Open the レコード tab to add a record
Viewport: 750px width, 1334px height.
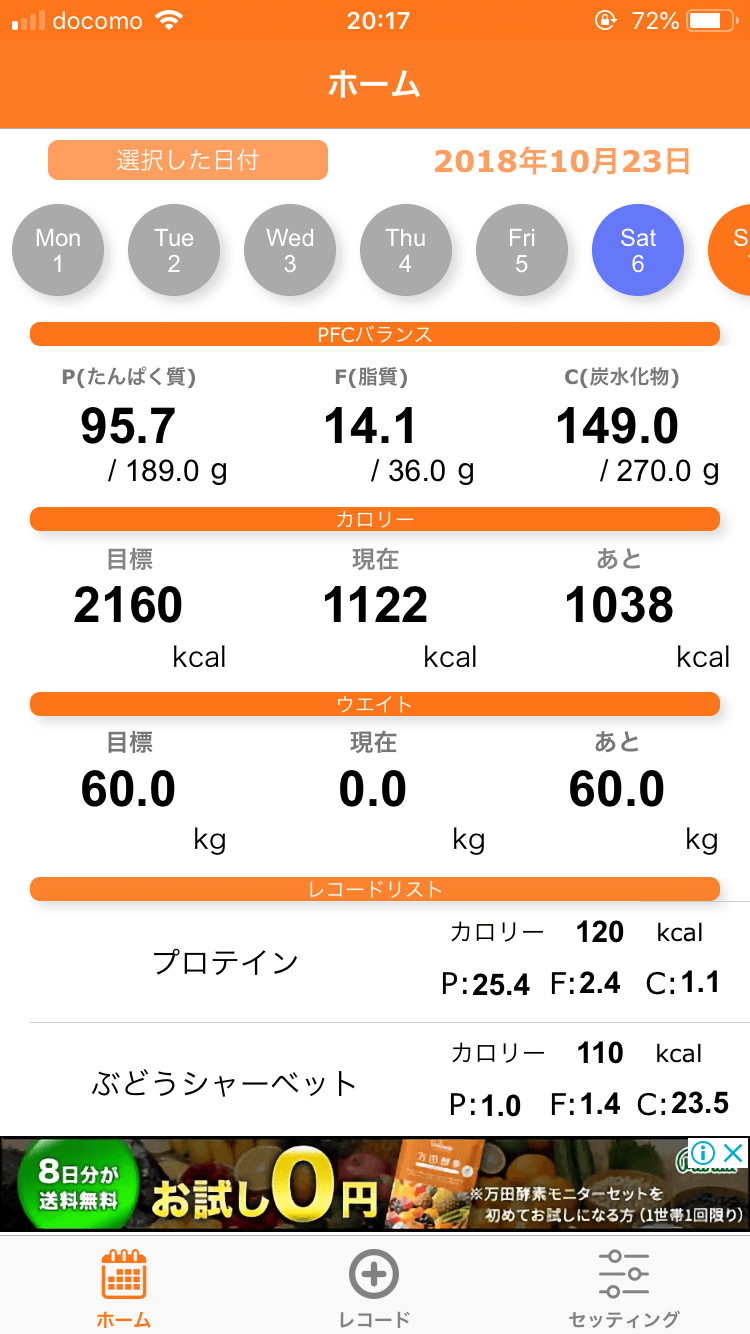[x=374, y=1288]
